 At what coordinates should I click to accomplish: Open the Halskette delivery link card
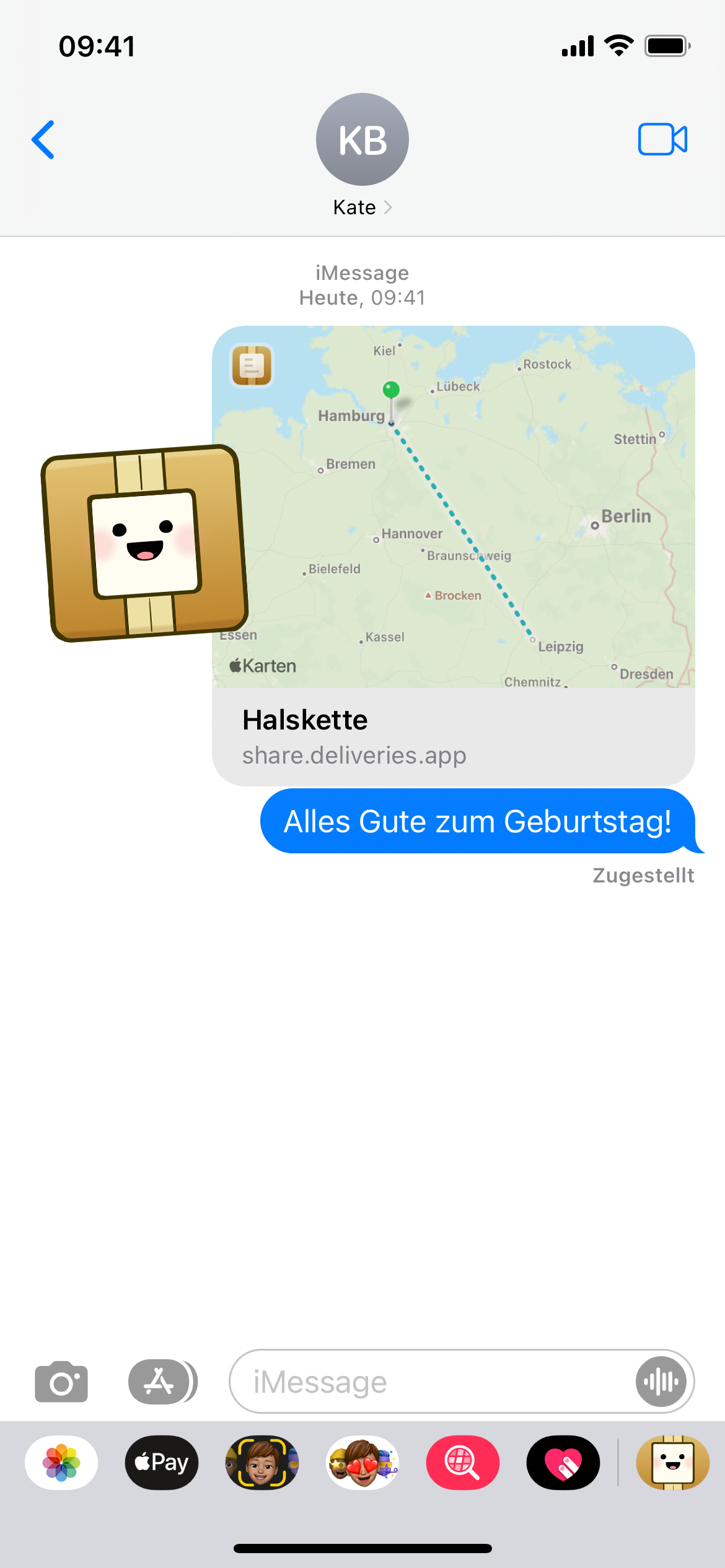(x=454, y=555)
